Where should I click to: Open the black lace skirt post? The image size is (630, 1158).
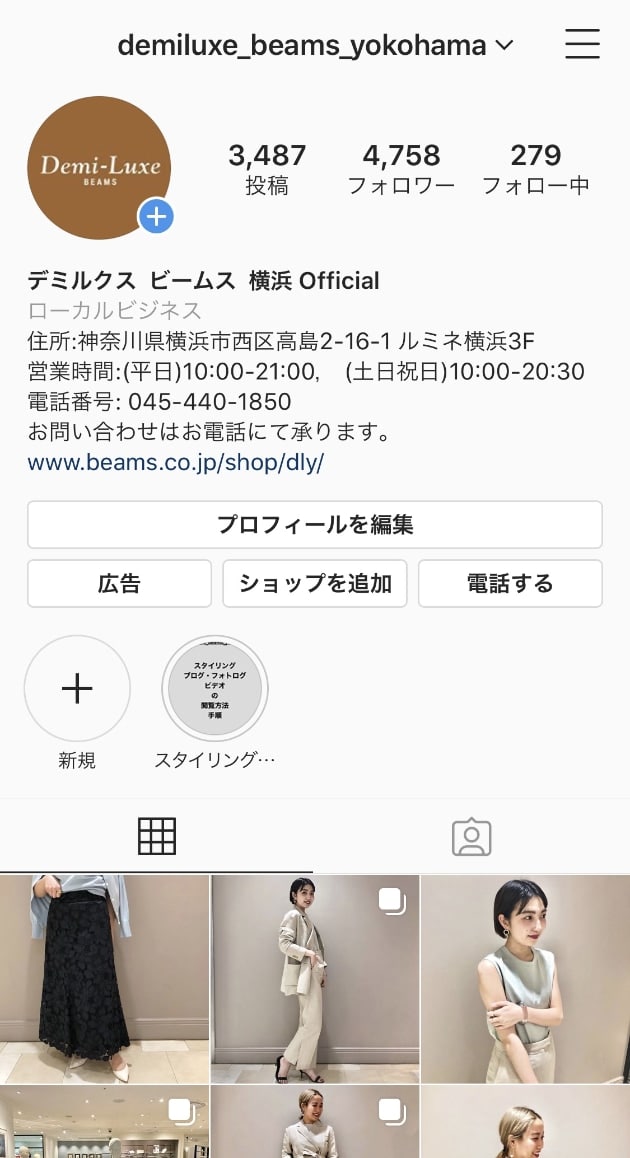click(x=104, y=978)
